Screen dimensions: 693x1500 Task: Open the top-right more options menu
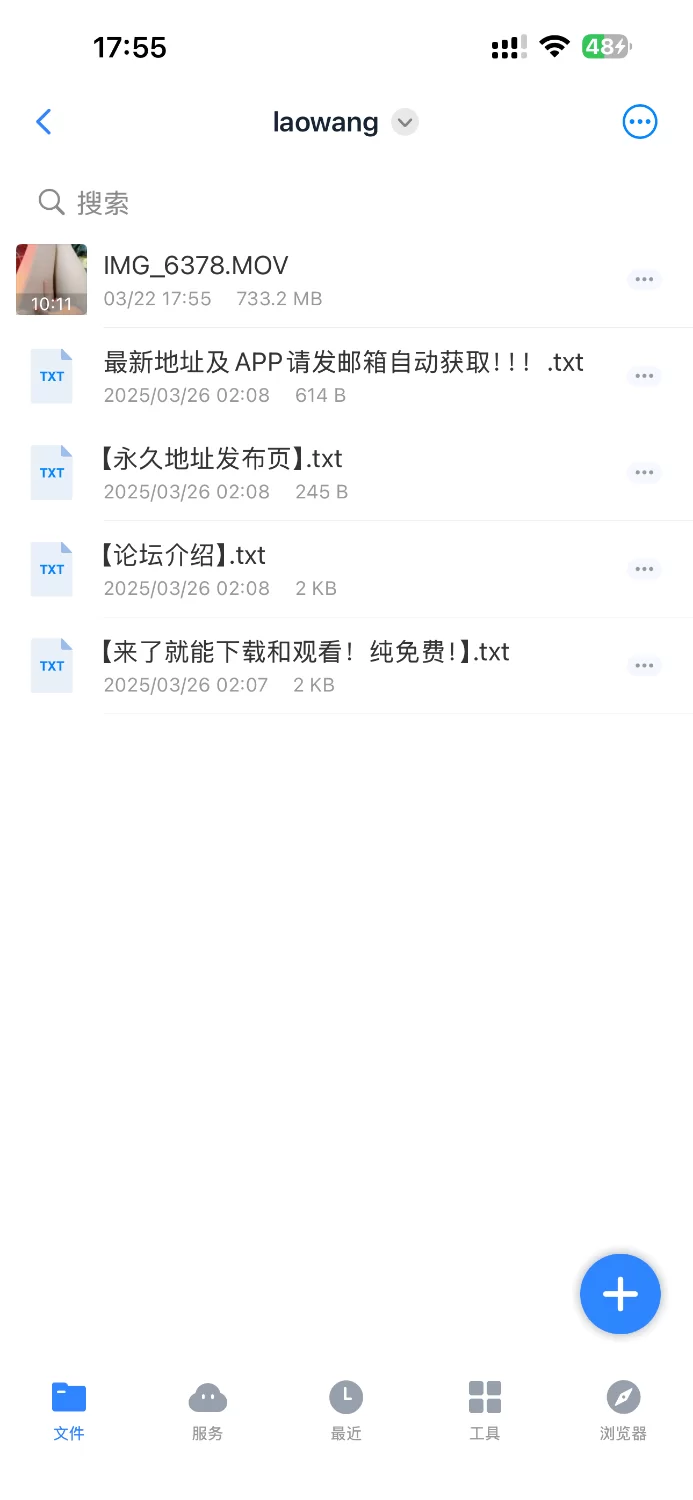[640, 122]
